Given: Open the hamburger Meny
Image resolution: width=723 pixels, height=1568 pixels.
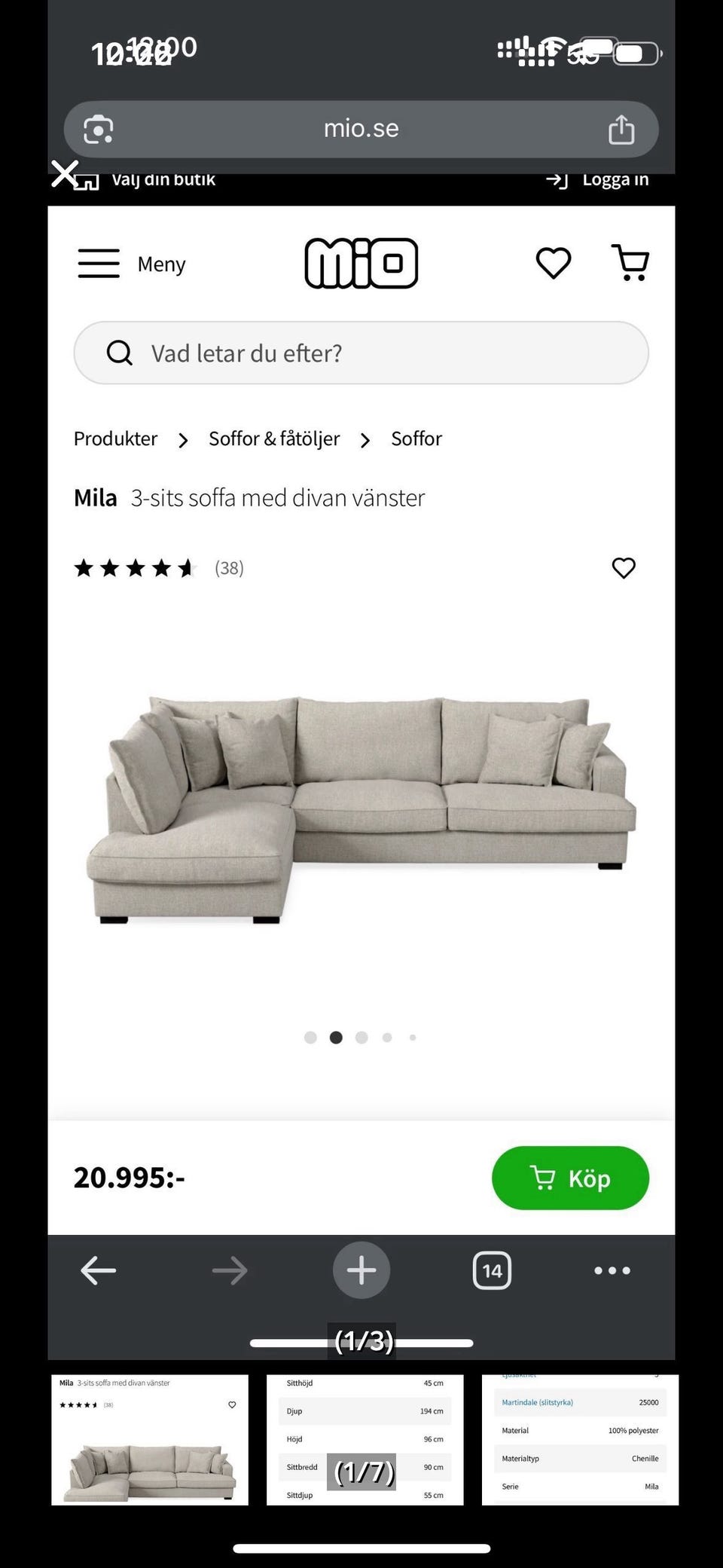Looking at the screenshot, I should [x=98, y=264].
